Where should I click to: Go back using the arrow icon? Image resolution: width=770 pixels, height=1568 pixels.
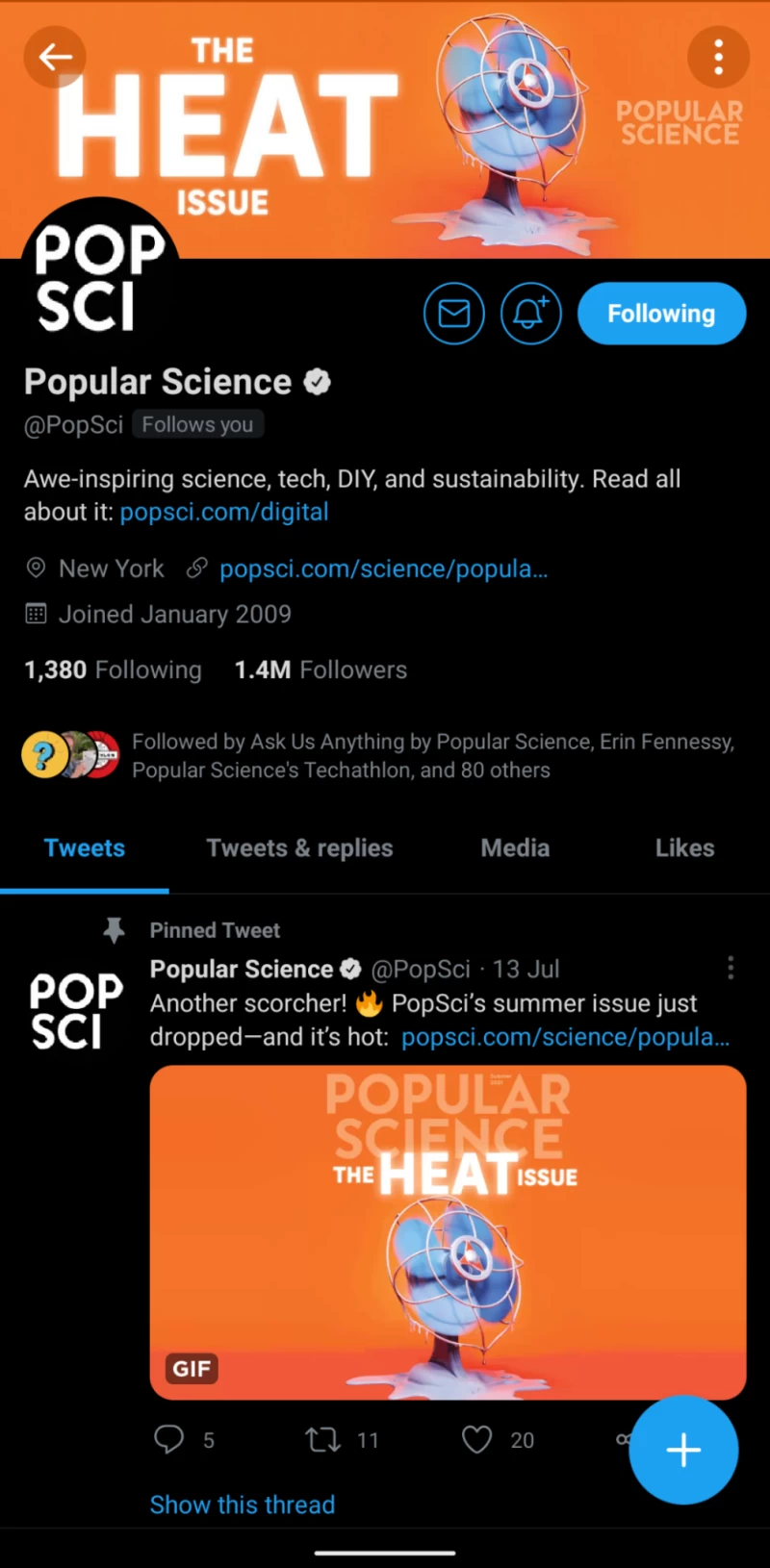(x=55, y=58)
